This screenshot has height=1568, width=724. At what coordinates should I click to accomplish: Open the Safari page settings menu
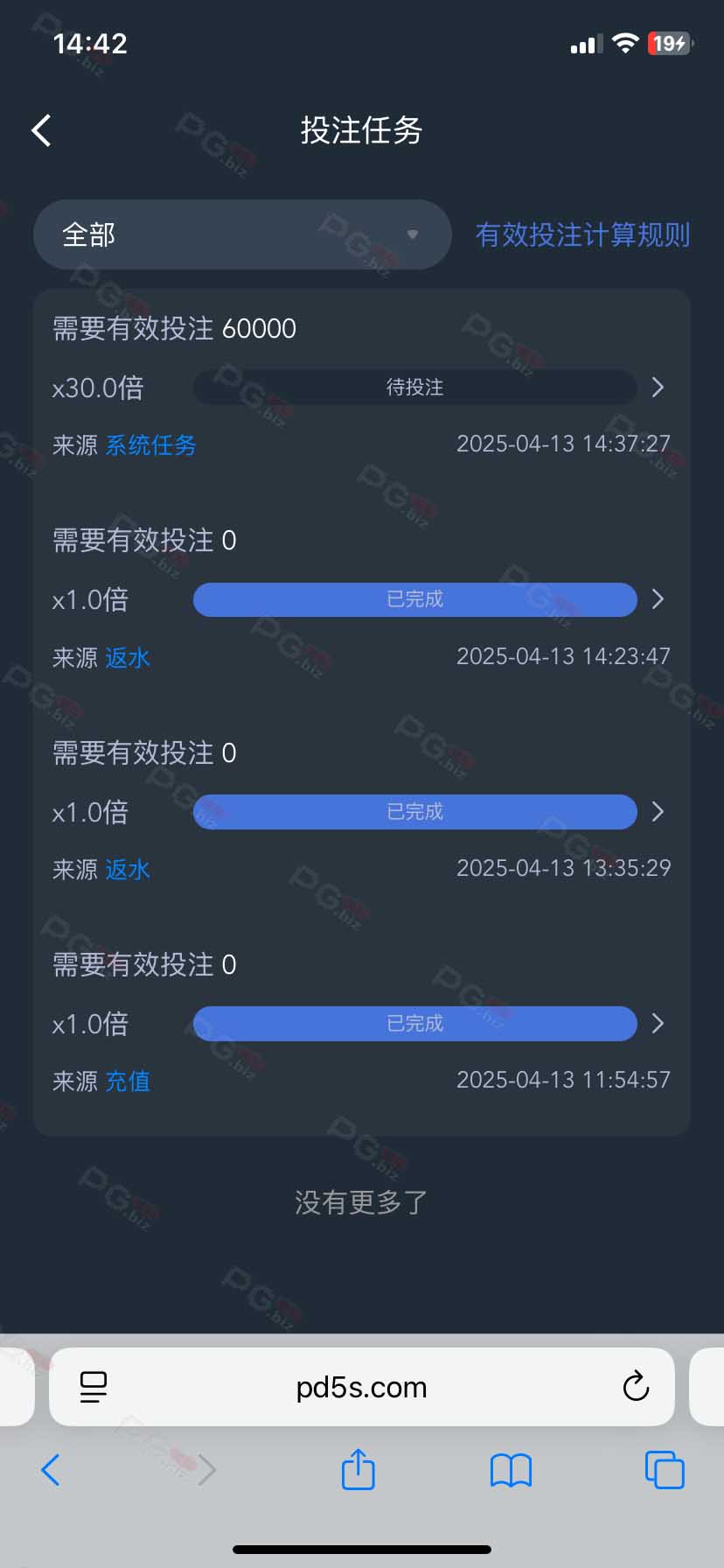pyautogui.click(x=93, y=1387)
